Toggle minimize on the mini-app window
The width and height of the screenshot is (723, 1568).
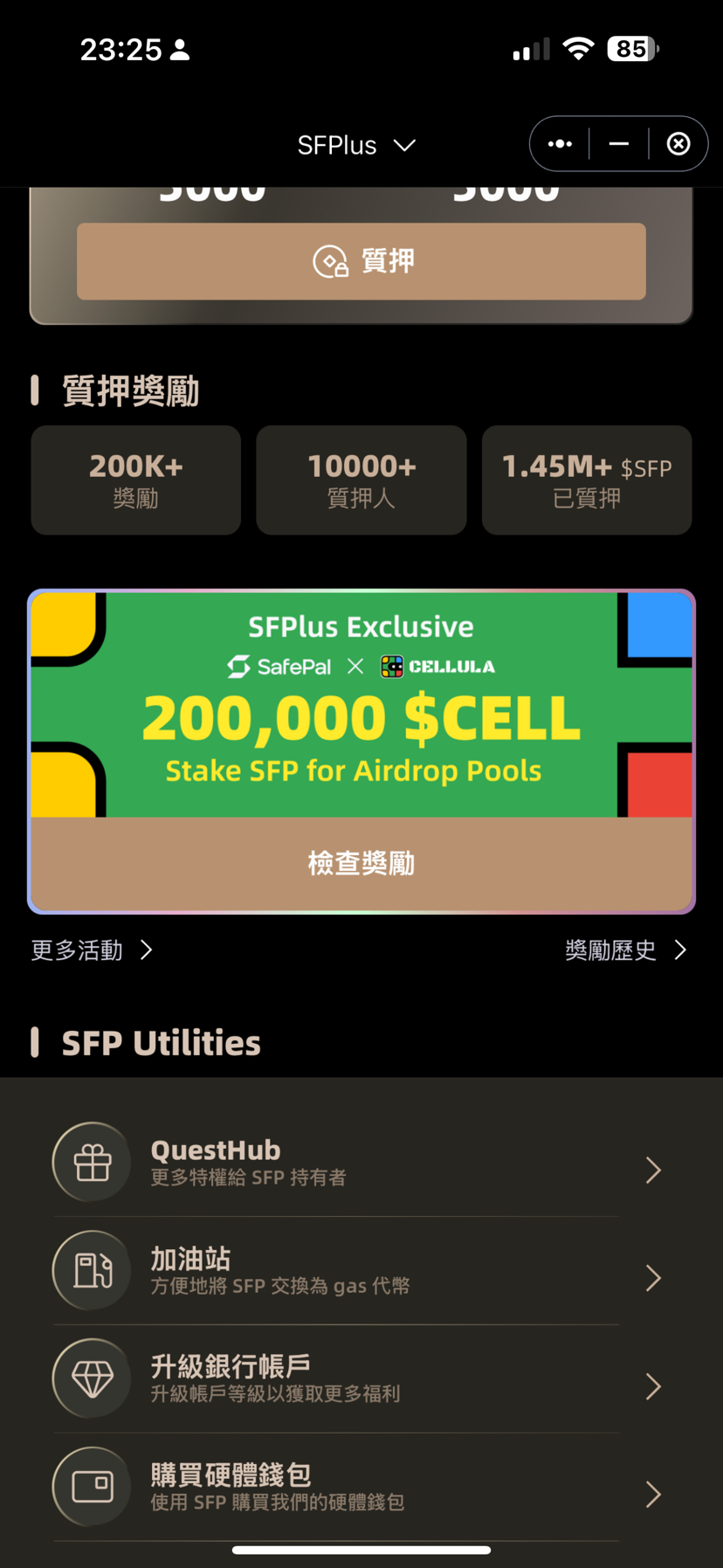(618, 143)
